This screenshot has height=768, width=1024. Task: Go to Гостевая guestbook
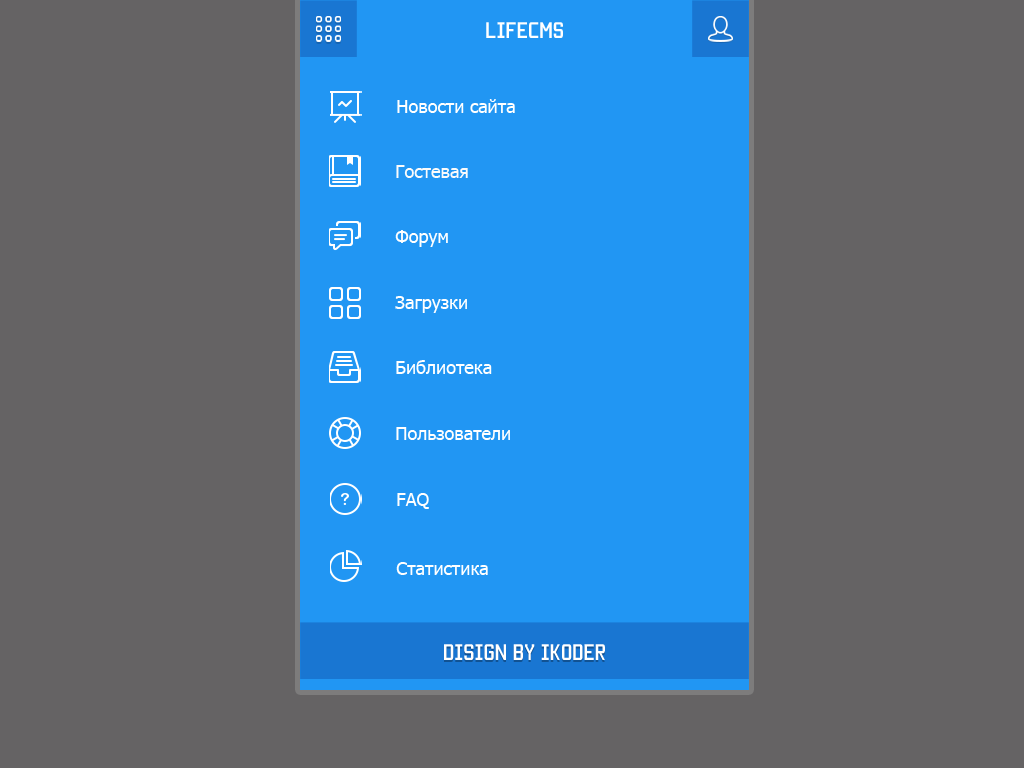click(x=431, y=172)
